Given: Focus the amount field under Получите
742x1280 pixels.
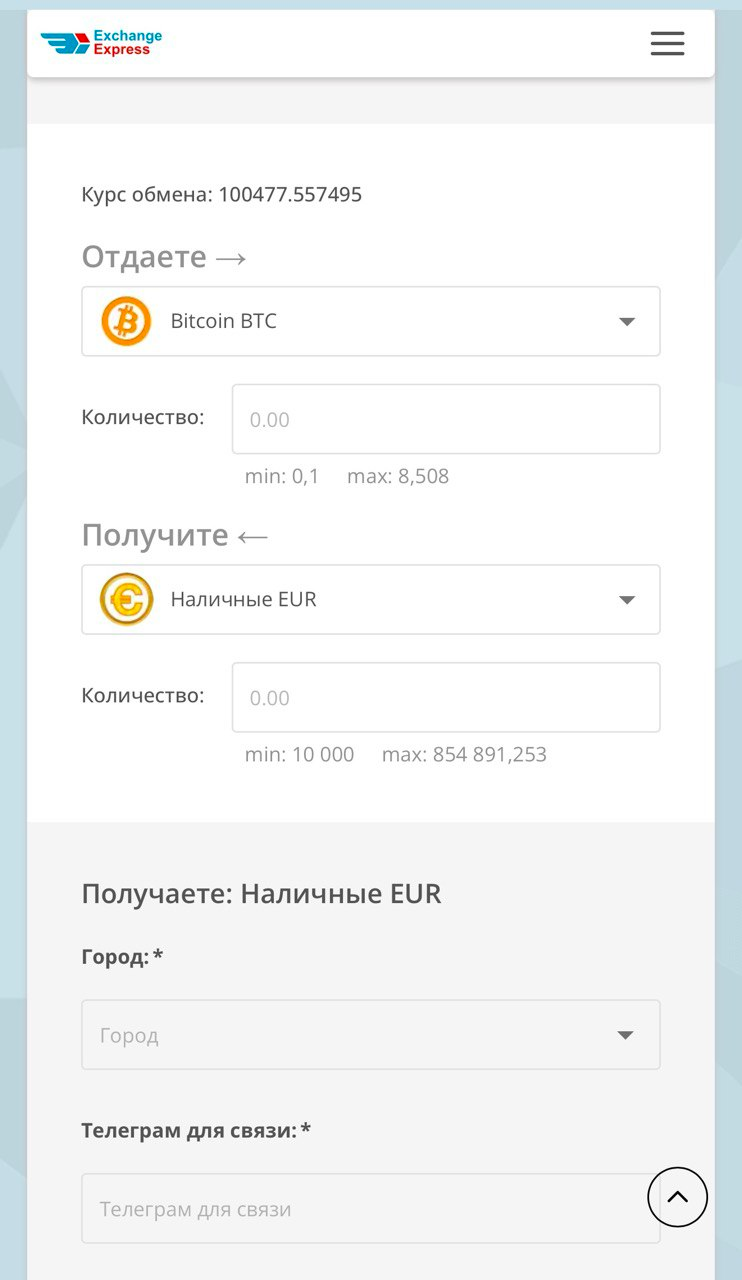Looking at the screenshot, I should 445,697.
